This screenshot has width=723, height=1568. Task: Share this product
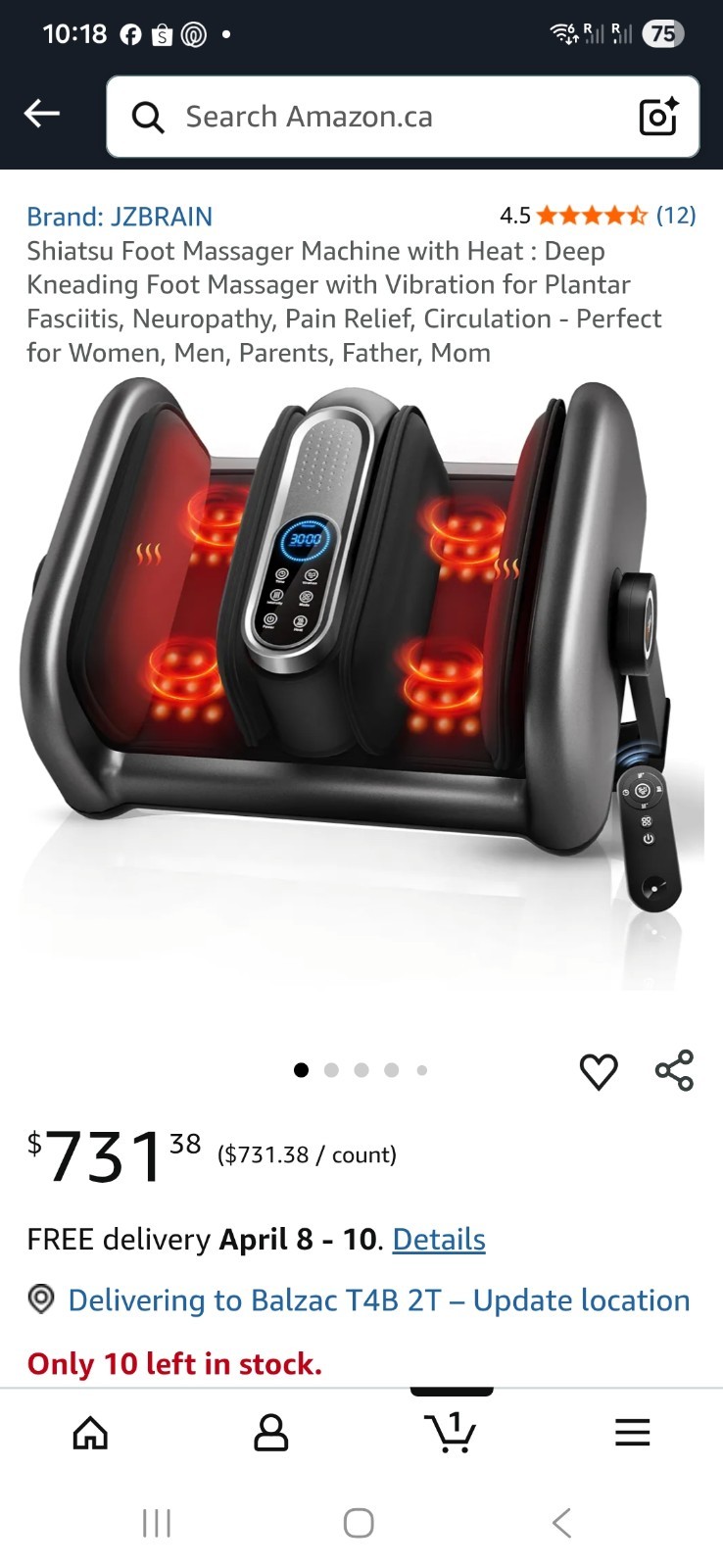pyautogui.click(x=674, y=1070)
